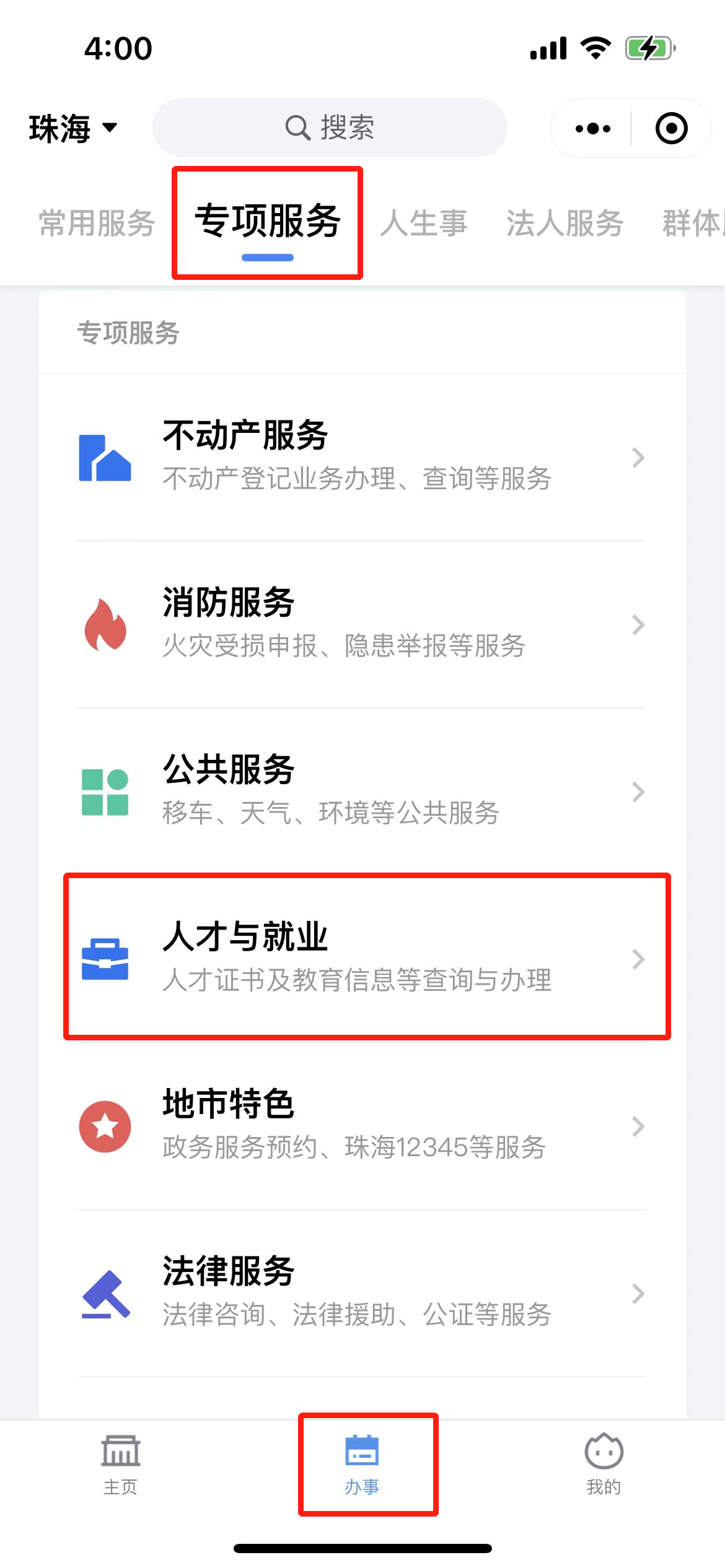Image resolution: width=725 pixels, height=1568 pixels.
Task: Open the 珠海 city dropdown
Action: (x=73, y=129)
